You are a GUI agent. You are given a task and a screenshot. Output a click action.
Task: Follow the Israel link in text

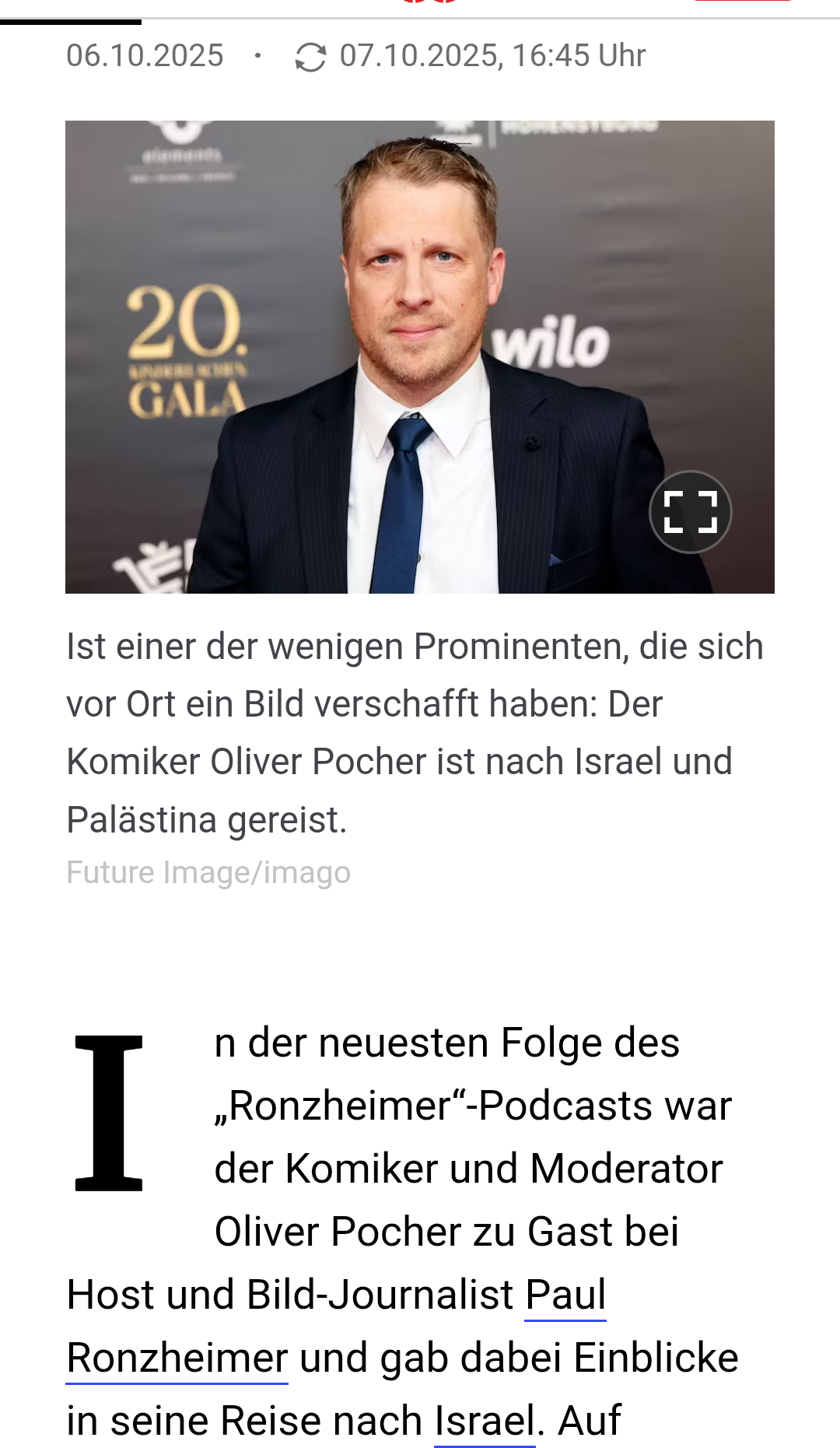484,1422
